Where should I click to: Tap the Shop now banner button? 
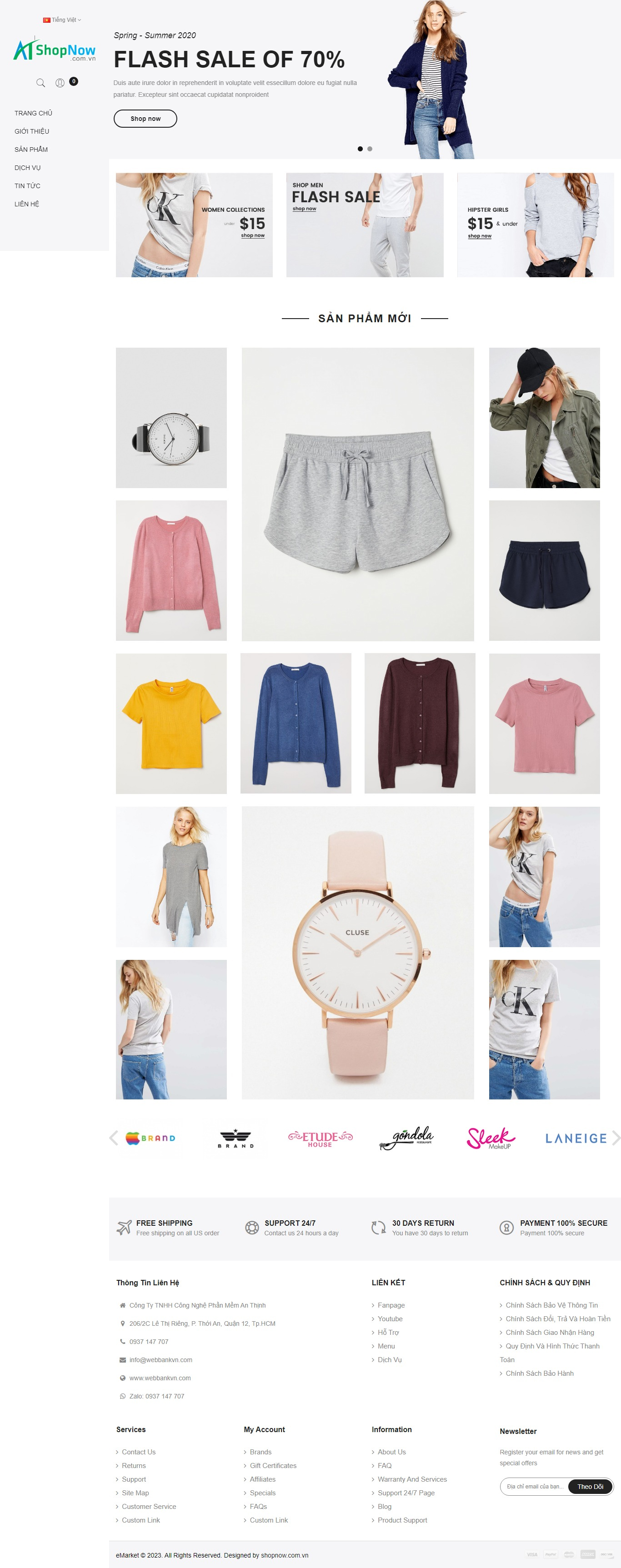click(145, 119)
